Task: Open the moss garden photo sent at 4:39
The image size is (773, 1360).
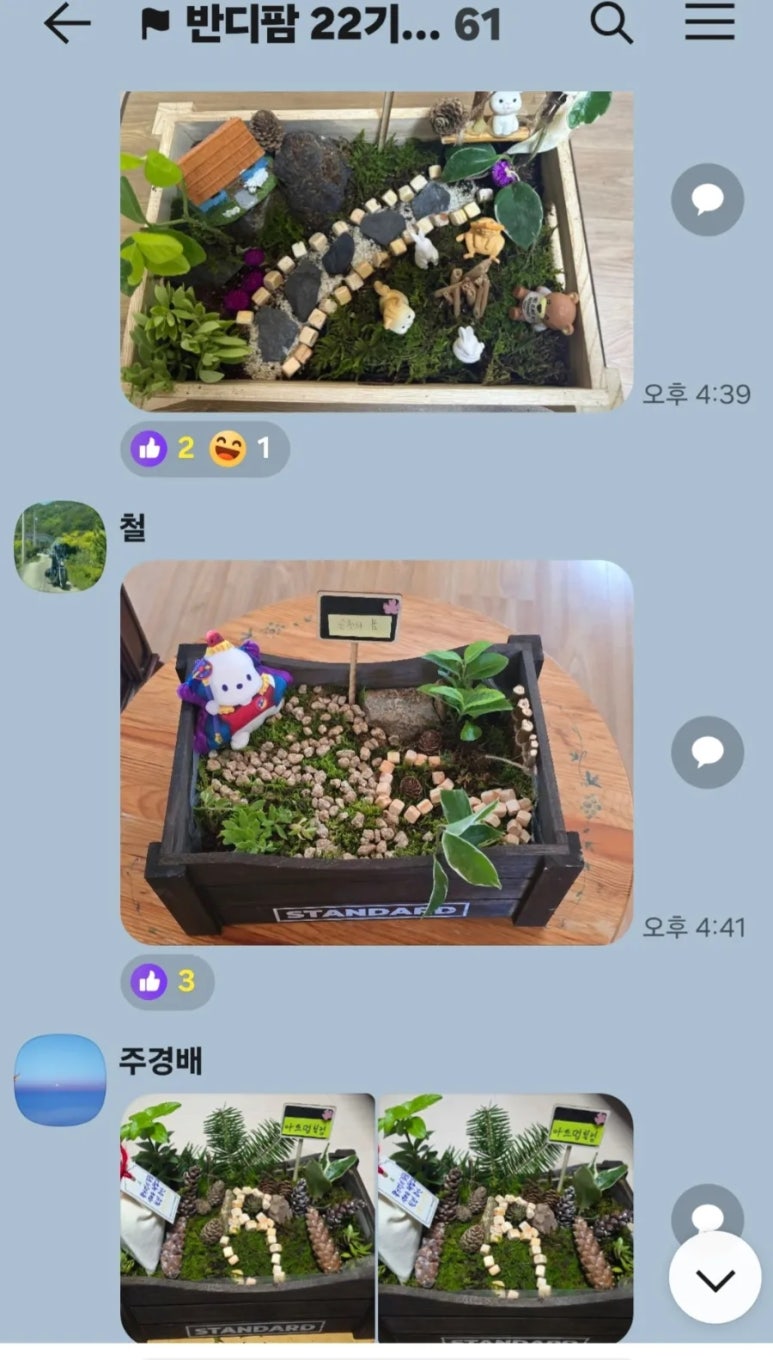Action: (x=376, y=250)
